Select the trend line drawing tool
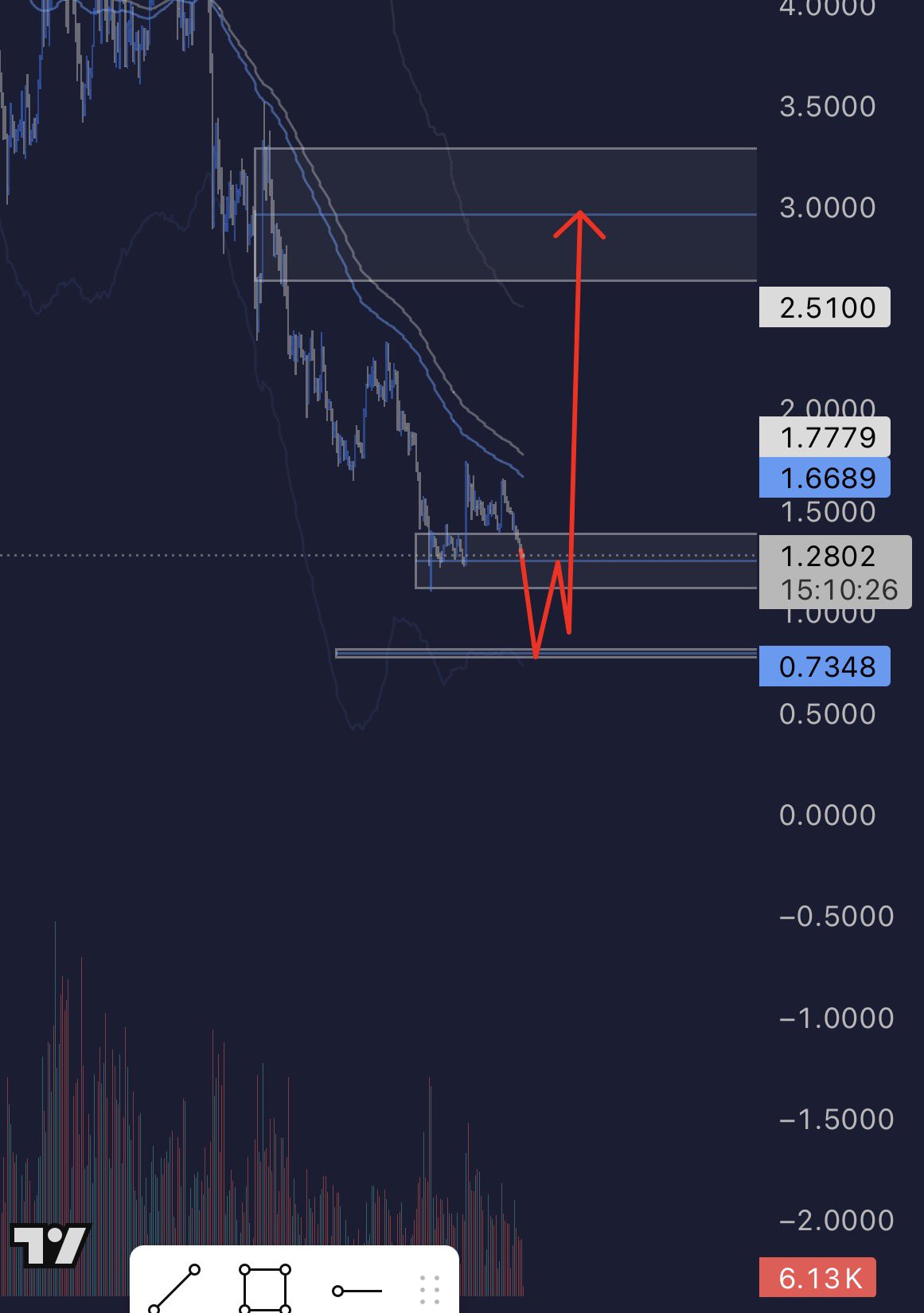This screenshot has width=924, height=1313. click(x=174, y=1287)
